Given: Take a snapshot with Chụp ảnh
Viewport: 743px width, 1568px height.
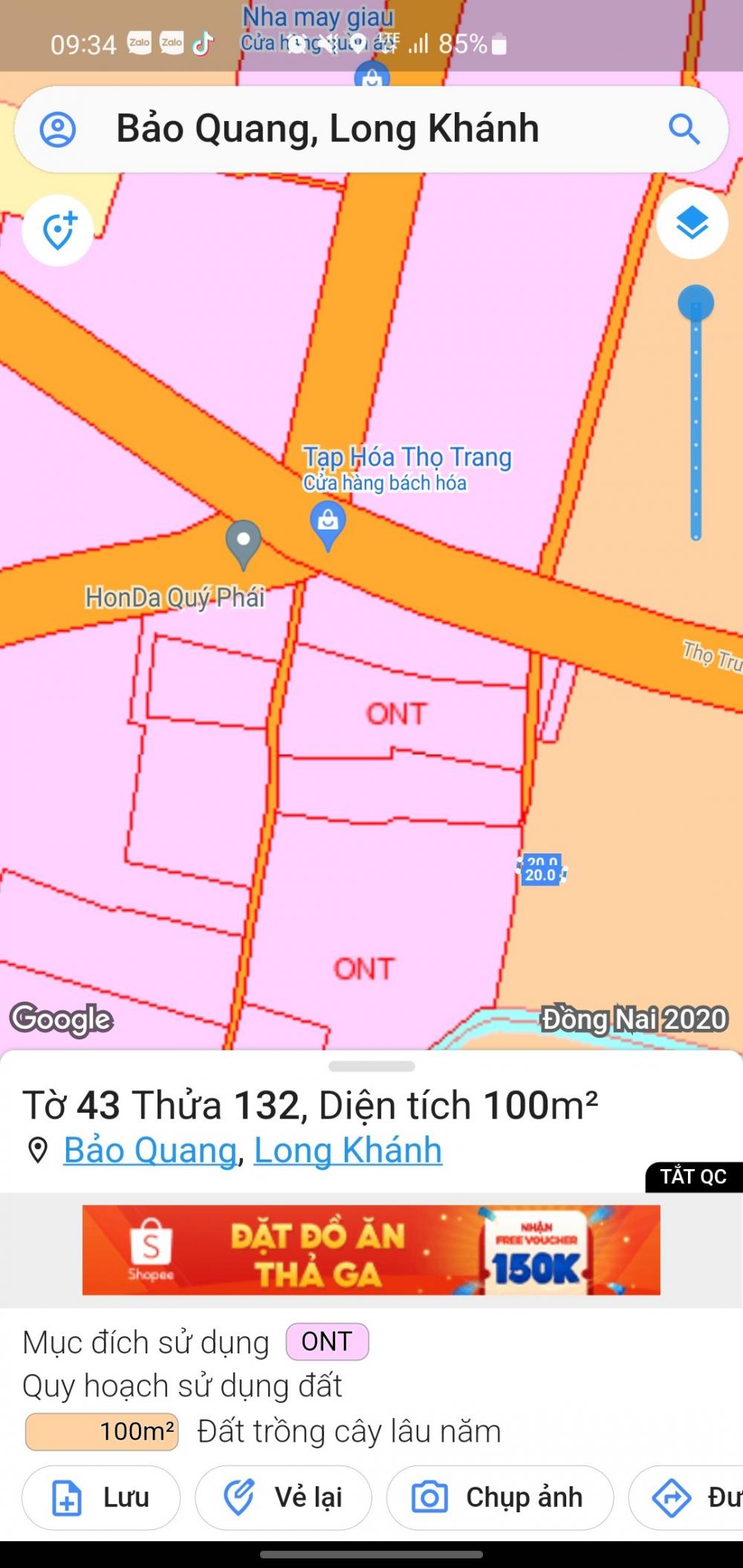Looking at the screenshot, I should tap(500, 1497).
